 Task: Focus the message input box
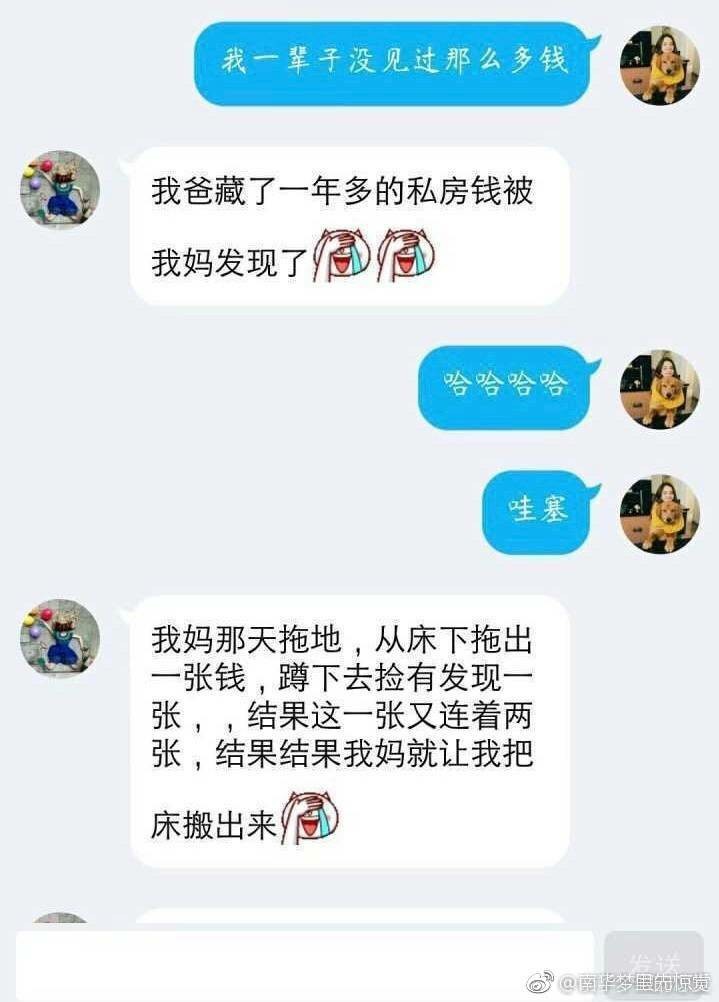305,965
